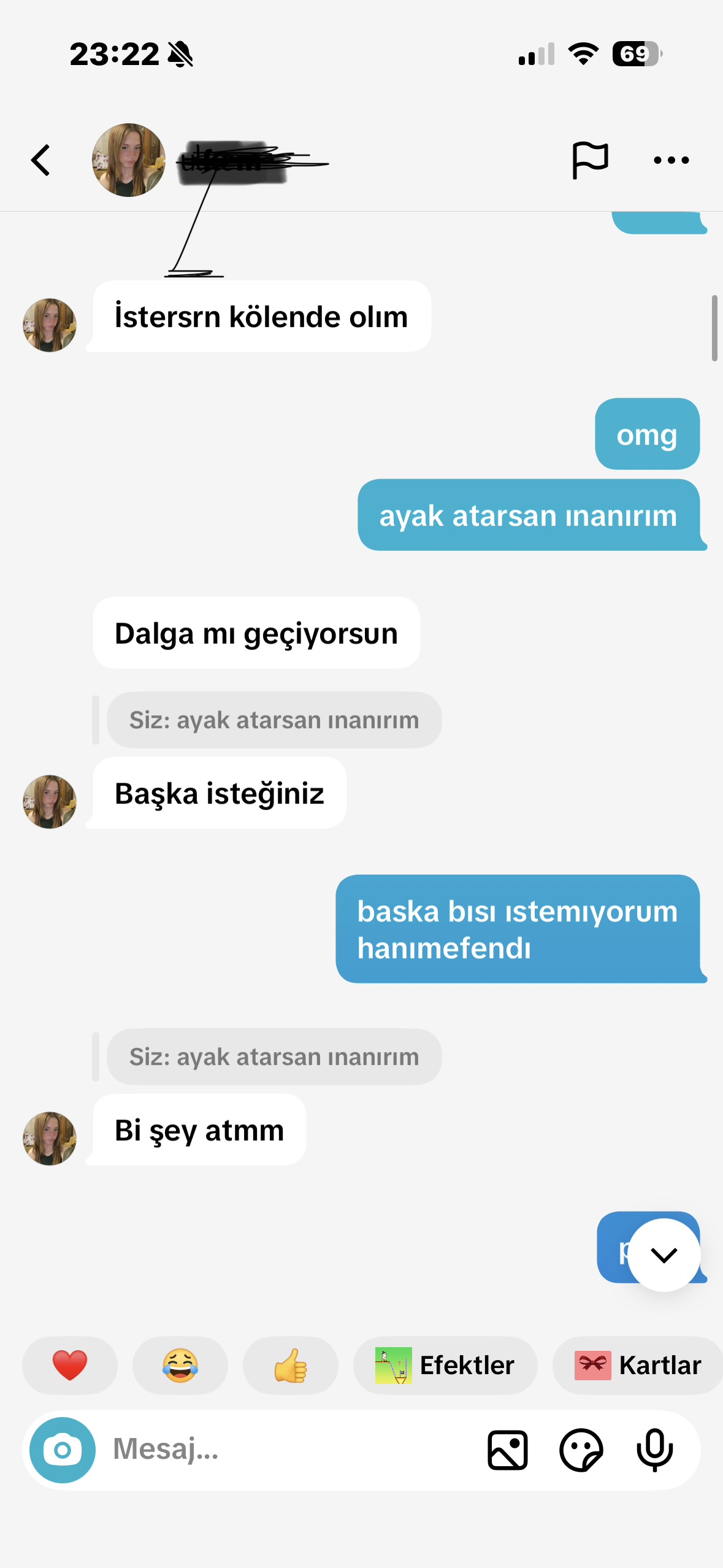This screenshot has width=723, height=1568.
Task: Open the three-dot more options menu
Action: (671, 160)
